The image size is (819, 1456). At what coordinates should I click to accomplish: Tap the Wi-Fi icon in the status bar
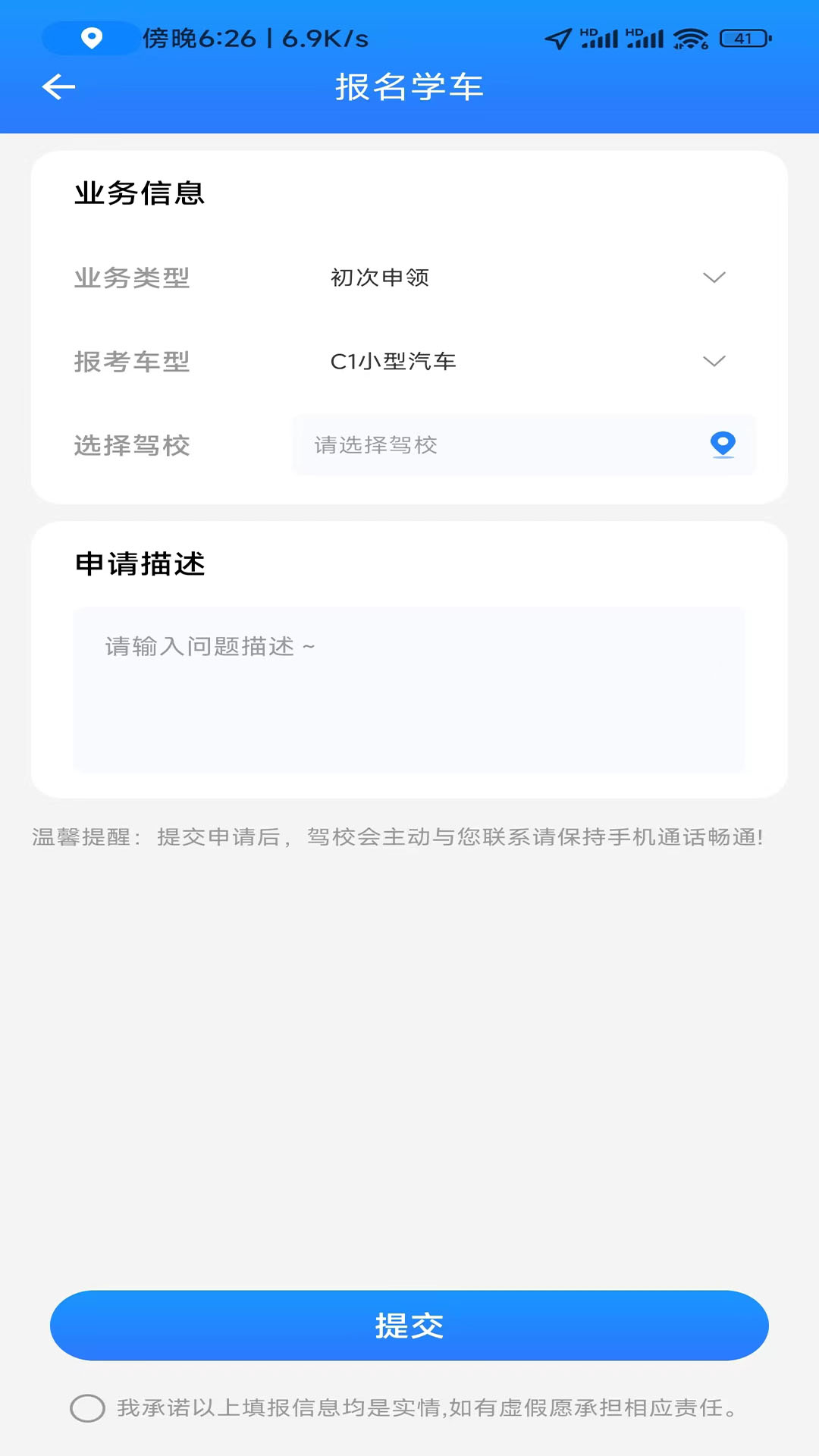click(x=689, y=38)
